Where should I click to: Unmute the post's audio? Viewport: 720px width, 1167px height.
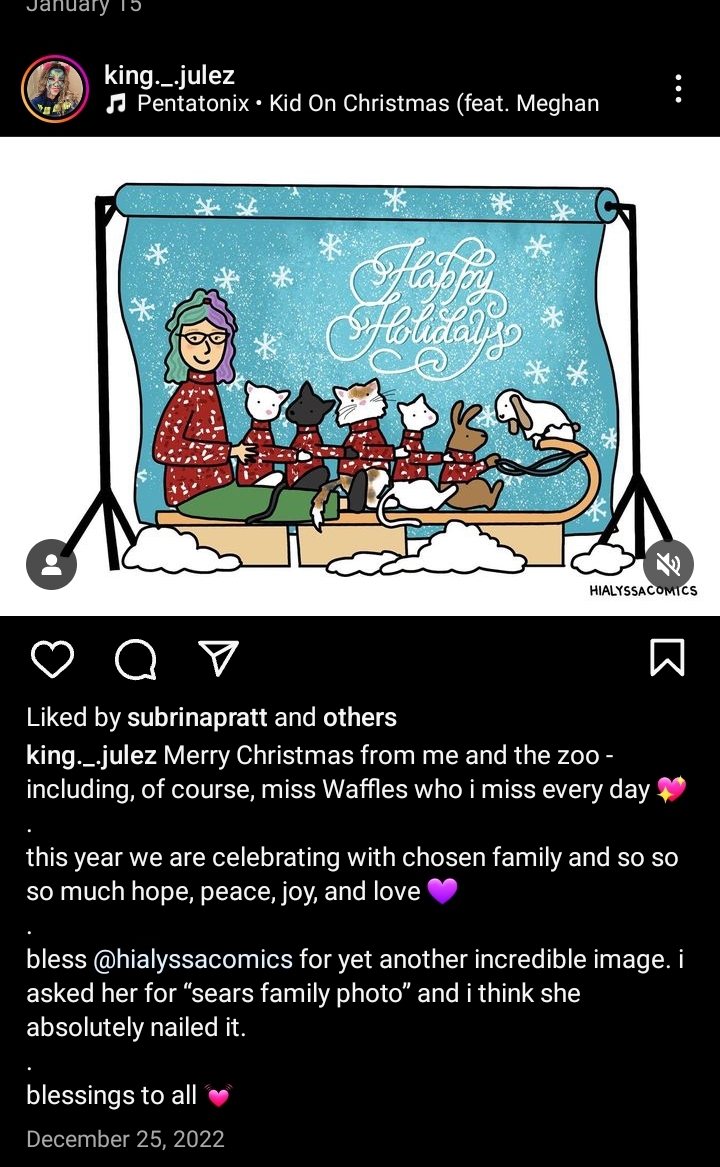pos(668,564)
